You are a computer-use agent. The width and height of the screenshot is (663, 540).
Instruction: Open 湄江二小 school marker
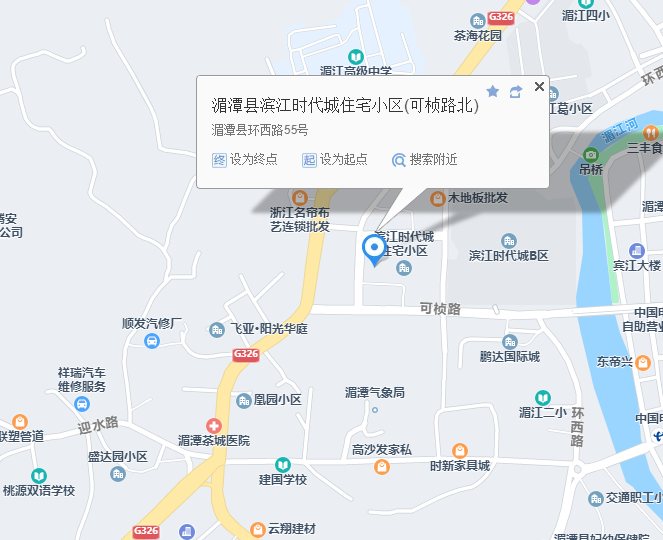pos(542,398)
